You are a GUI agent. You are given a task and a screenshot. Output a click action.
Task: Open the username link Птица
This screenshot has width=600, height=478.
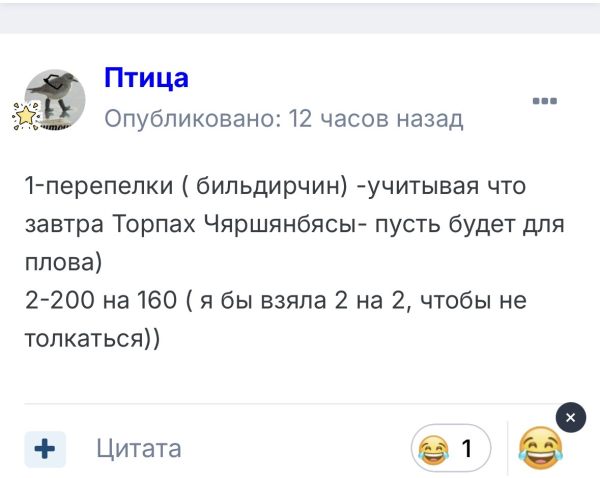pos(146,77)
